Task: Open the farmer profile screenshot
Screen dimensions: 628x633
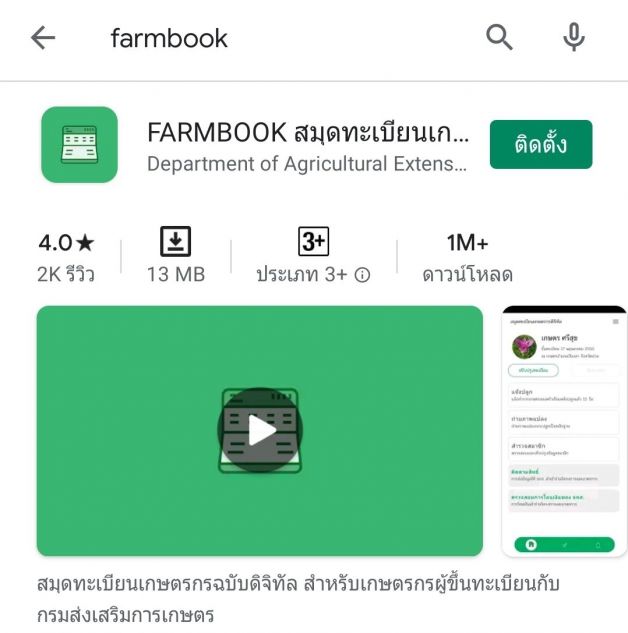Action: (x=564, y=431)
